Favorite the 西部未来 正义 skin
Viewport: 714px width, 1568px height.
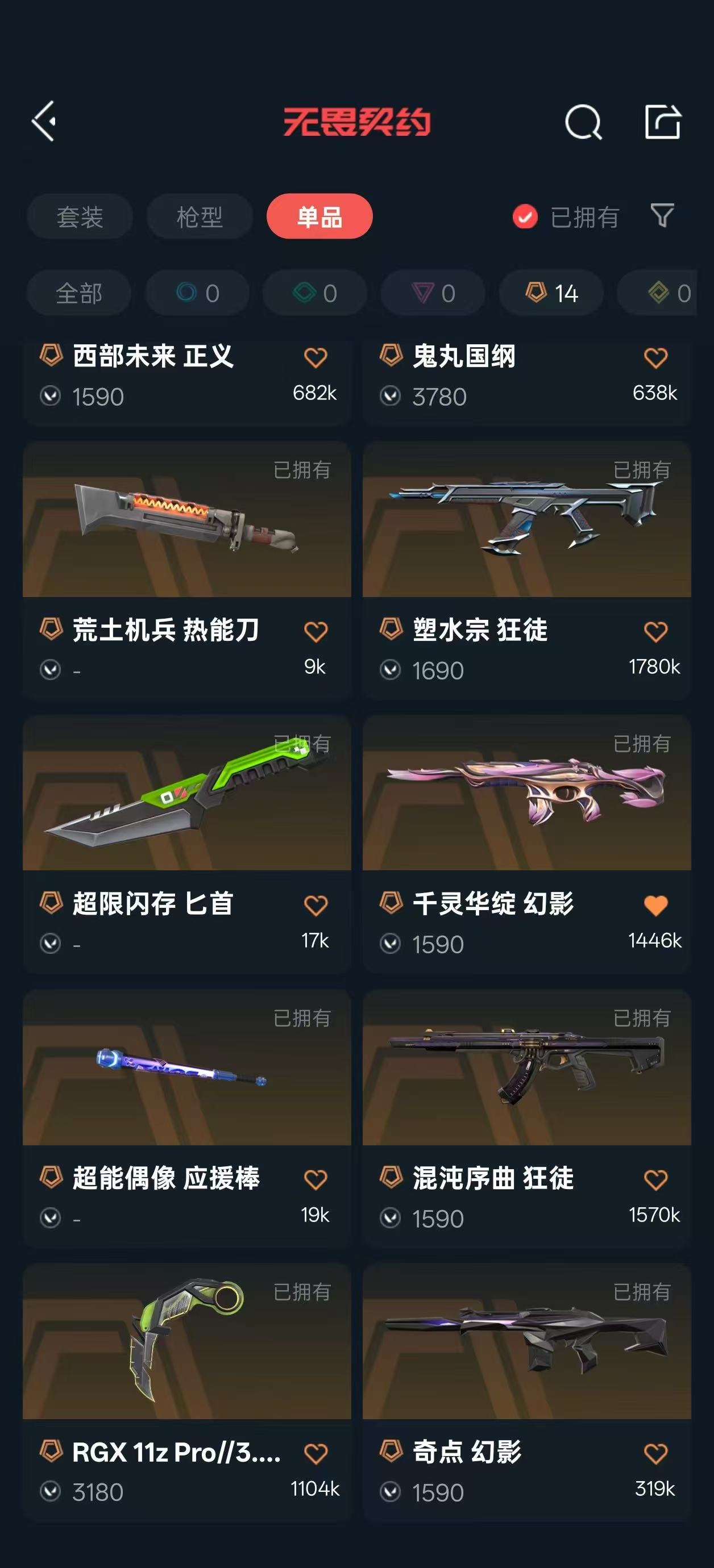click(x=316, y=357)
